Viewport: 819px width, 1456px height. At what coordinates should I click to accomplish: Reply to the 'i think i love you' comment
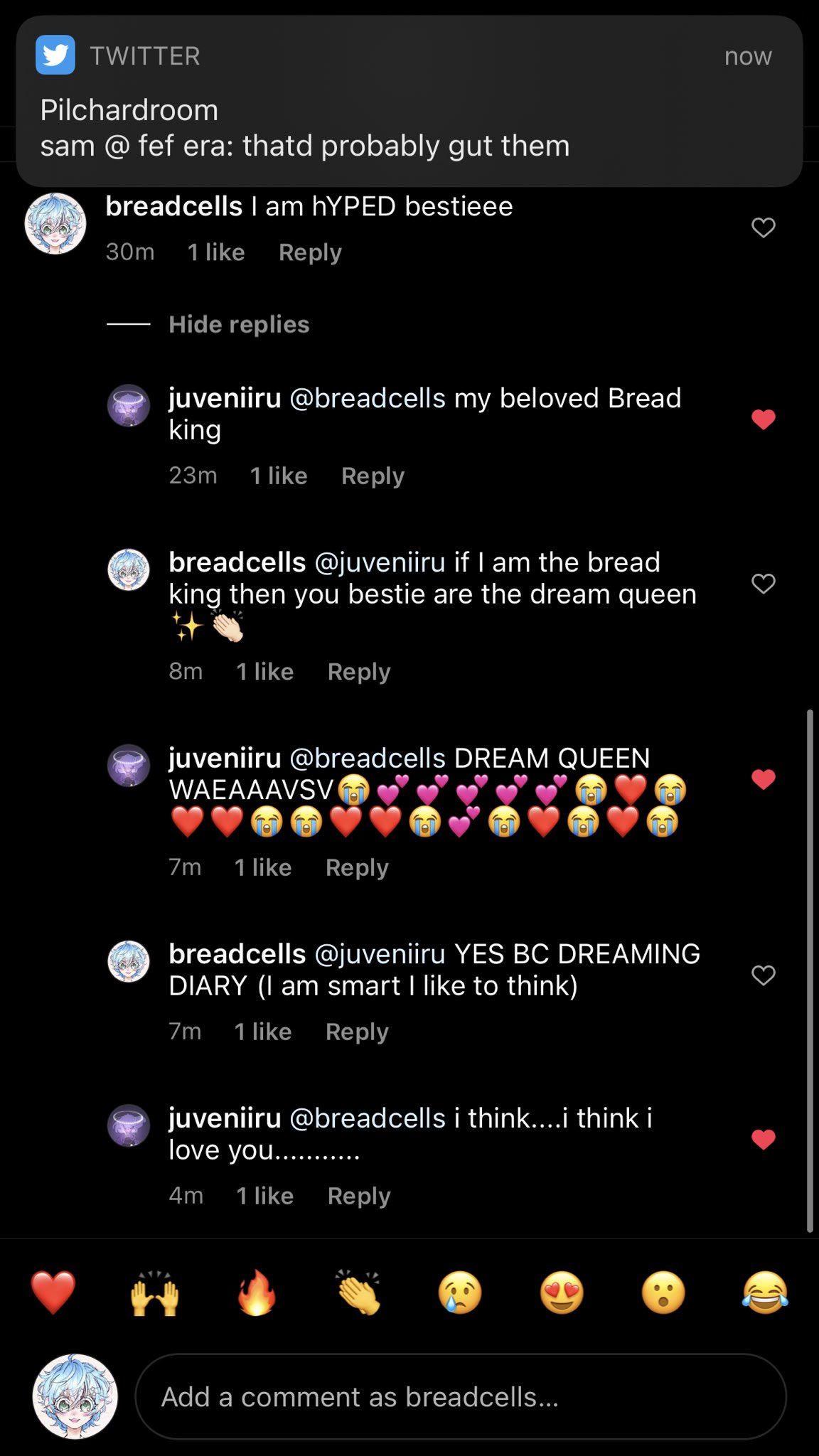359,1196
